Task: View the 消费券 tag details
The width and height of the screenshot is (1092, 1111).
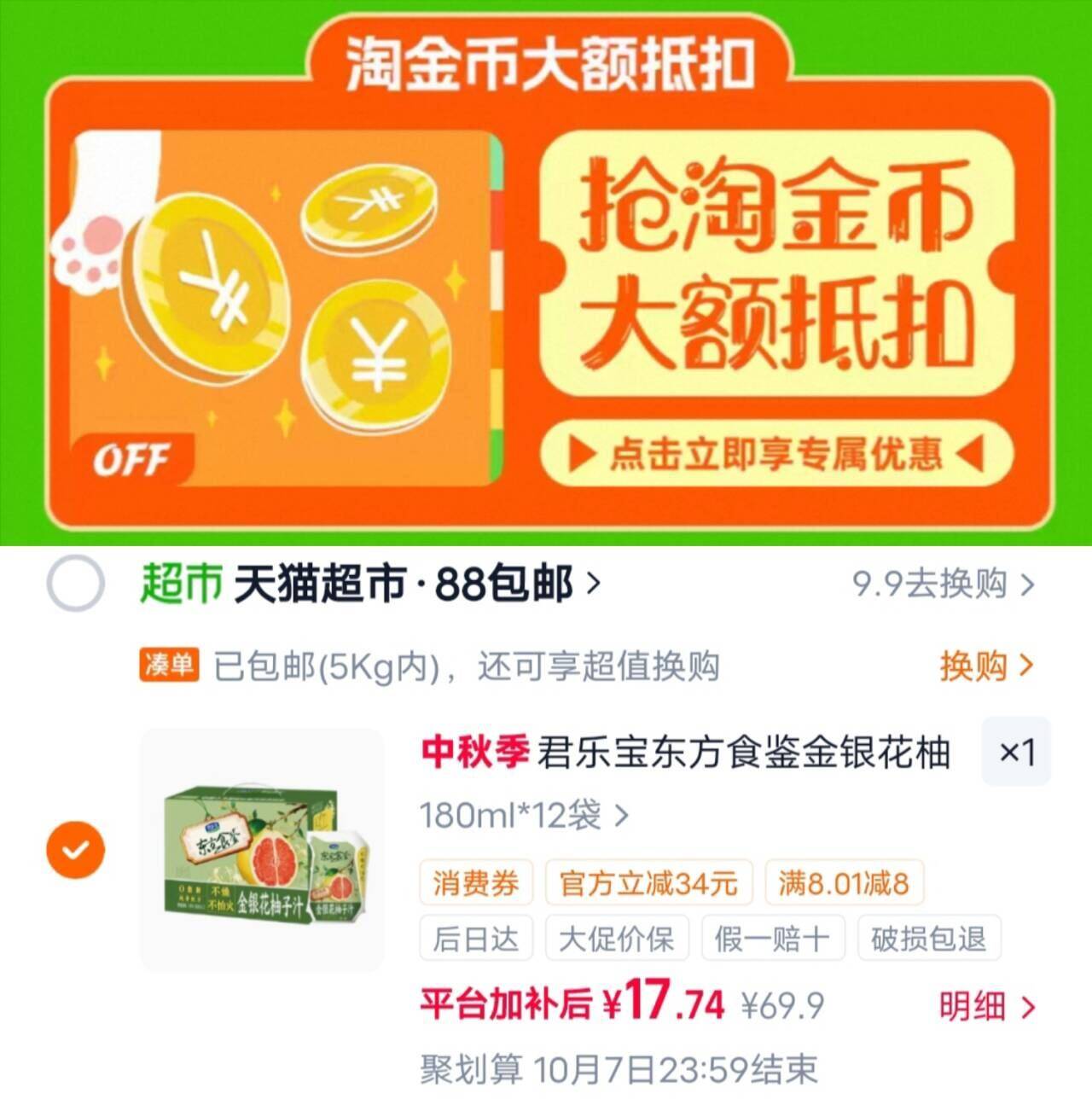Action: [x=475, y=882]
